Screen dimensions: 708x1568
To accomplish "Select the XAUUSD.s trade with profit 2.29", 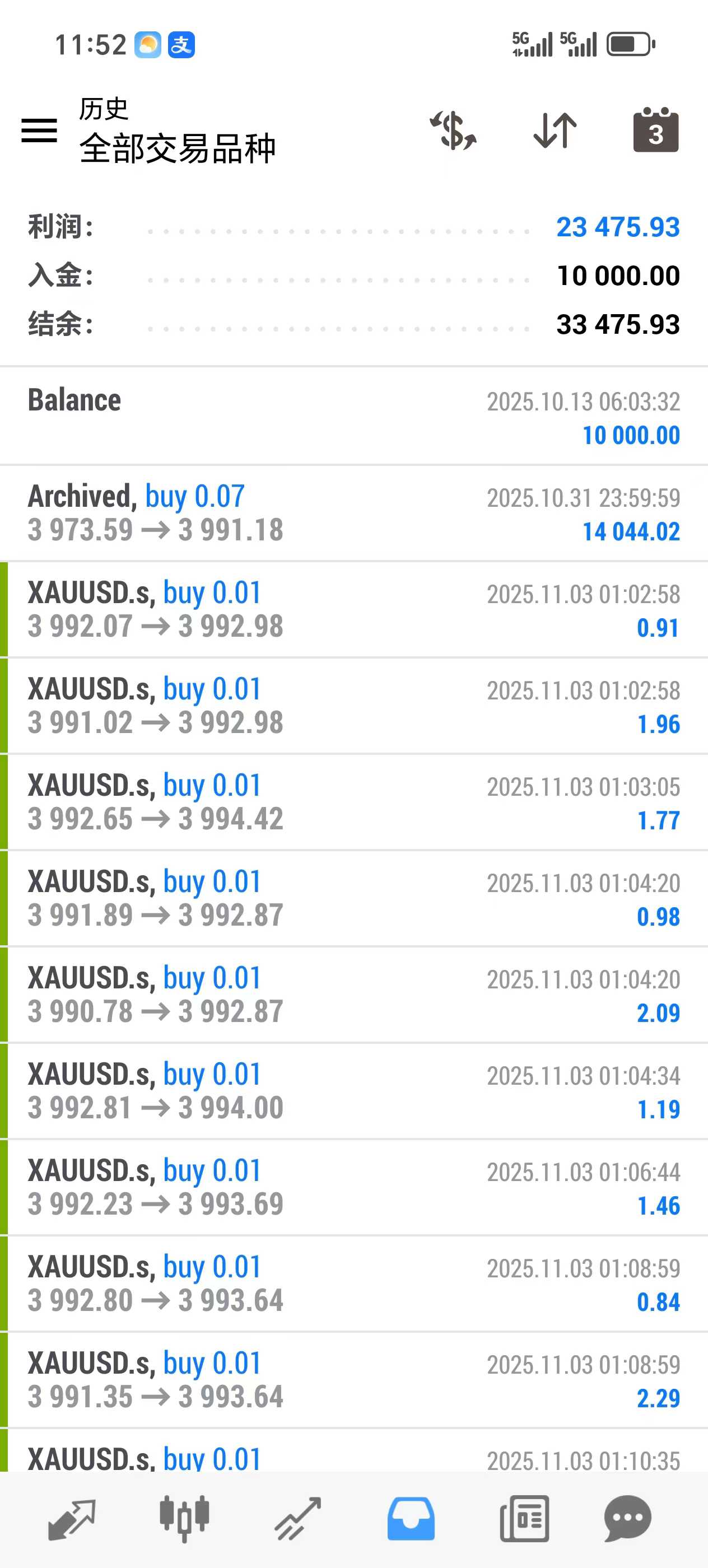I will coord(353,1380).
